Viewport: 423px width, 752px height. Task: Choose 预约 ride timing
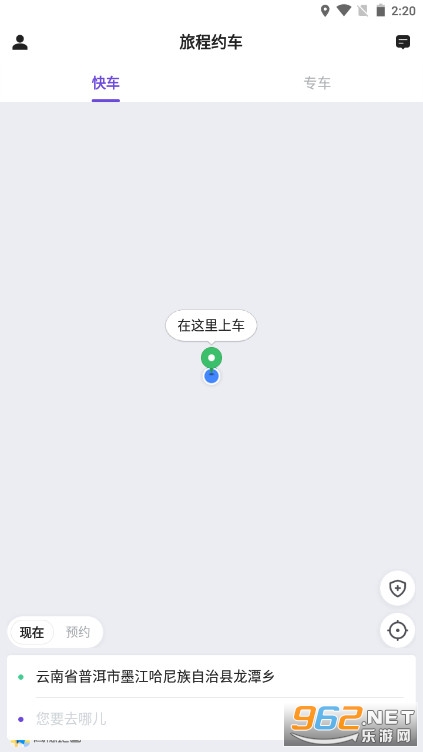(78, 632)
